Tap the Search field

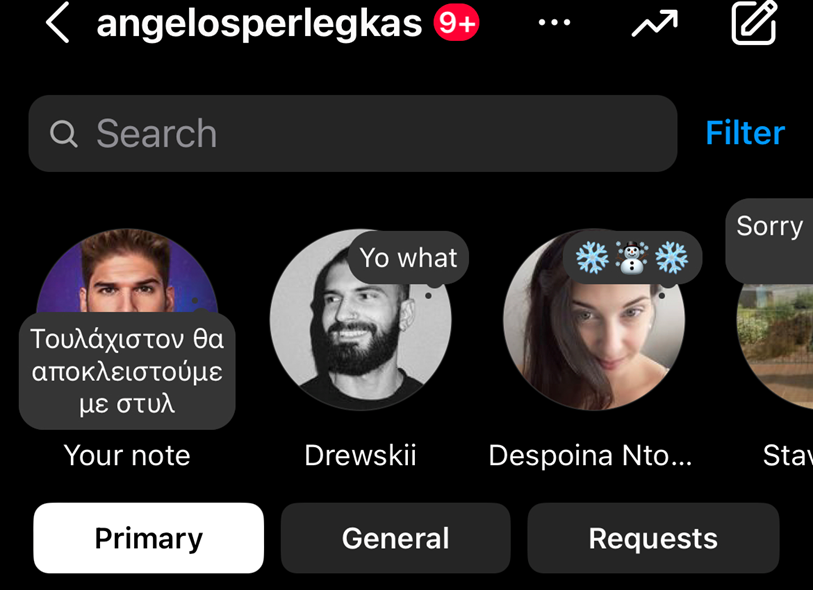click(352, 133)
